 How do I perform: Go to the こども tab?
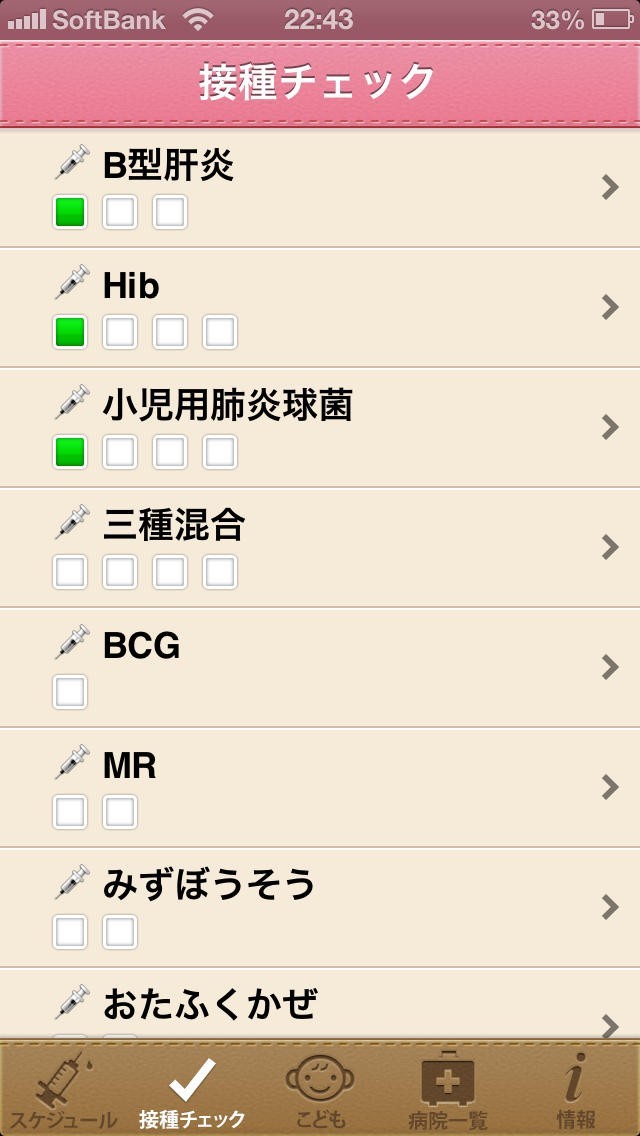[320, 1090]
